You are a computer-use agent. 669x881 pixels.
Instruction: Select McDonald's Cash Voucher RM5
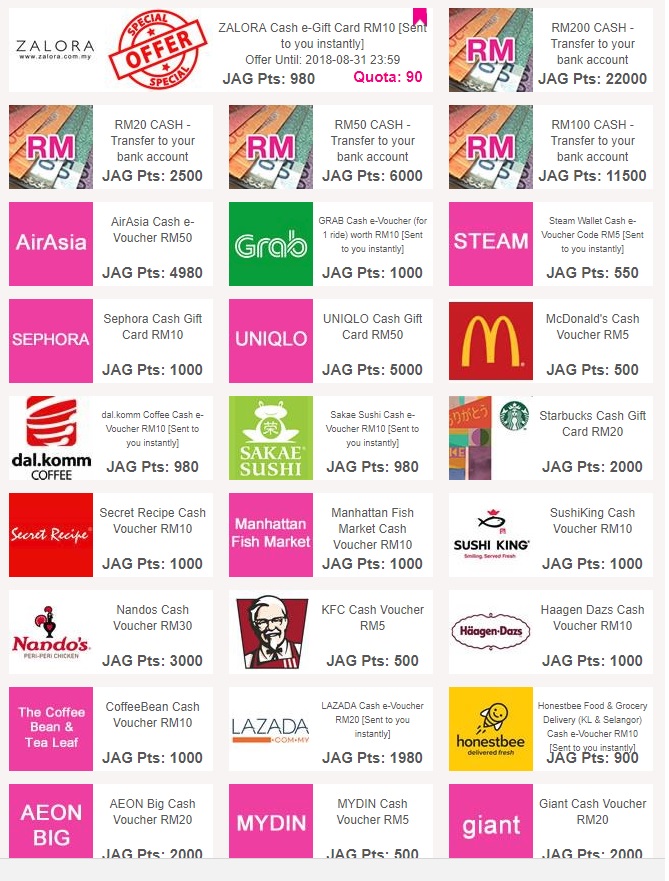pos(592,327)
